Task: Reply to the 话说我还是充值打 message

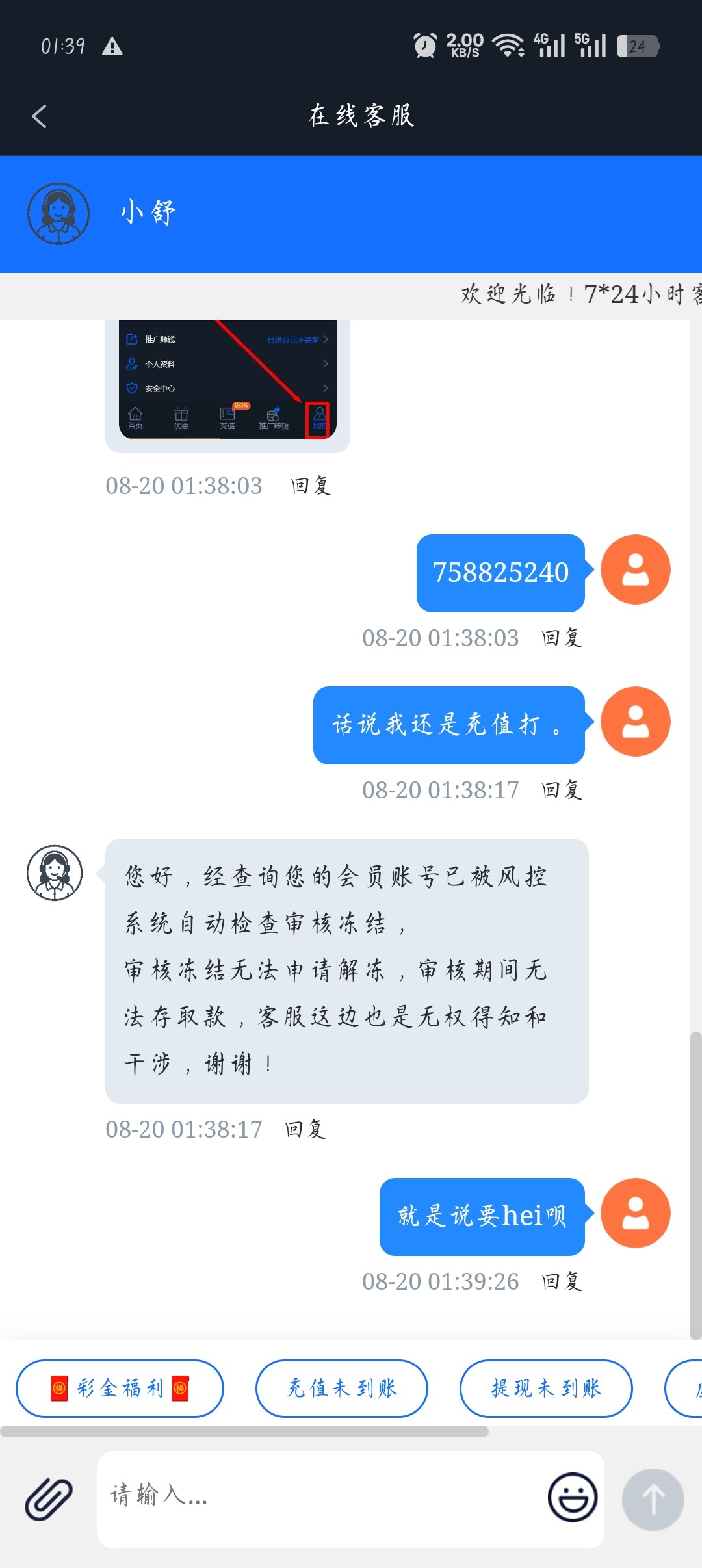Action: pyautogui.click(x=562, y=791)
